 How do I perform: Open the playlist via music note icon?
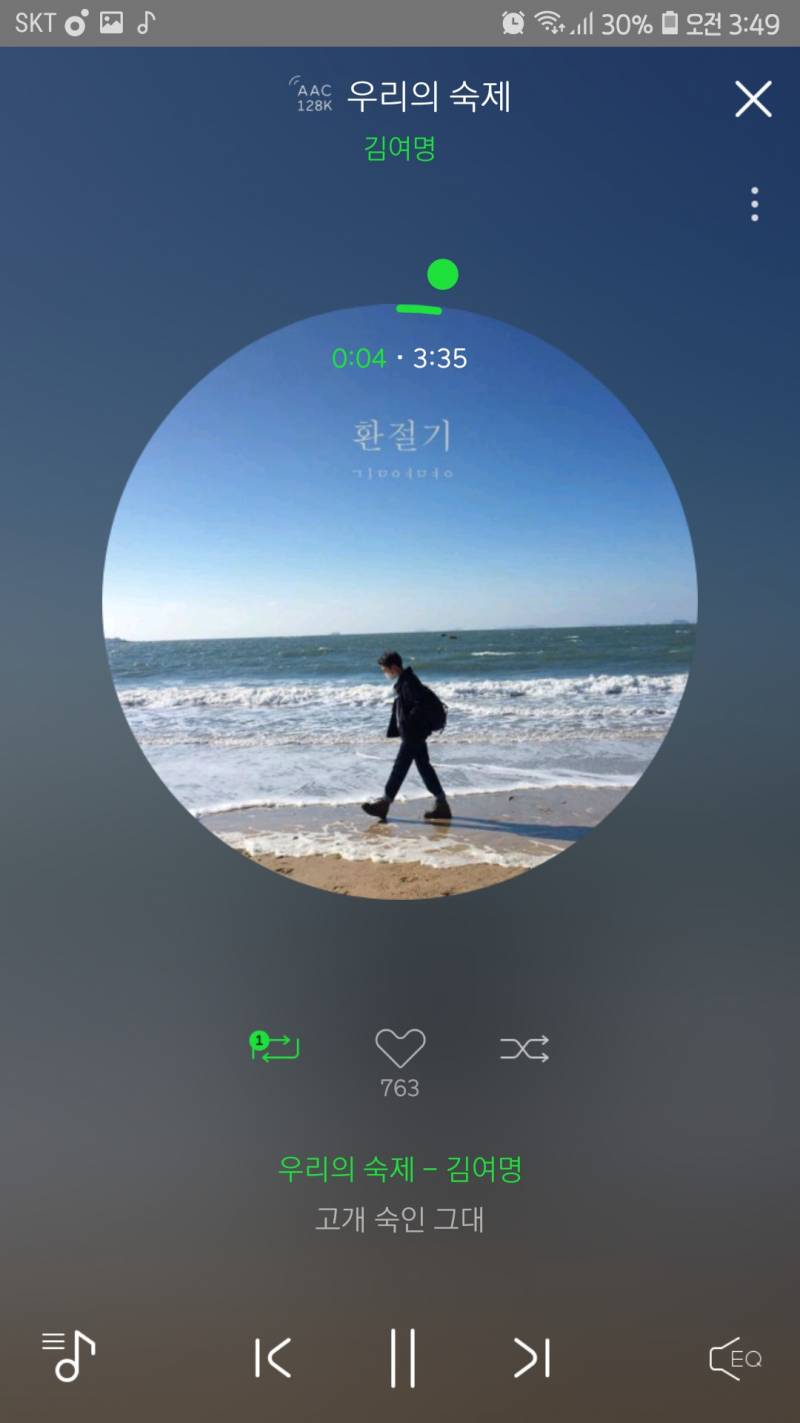tap(66, 1357)
